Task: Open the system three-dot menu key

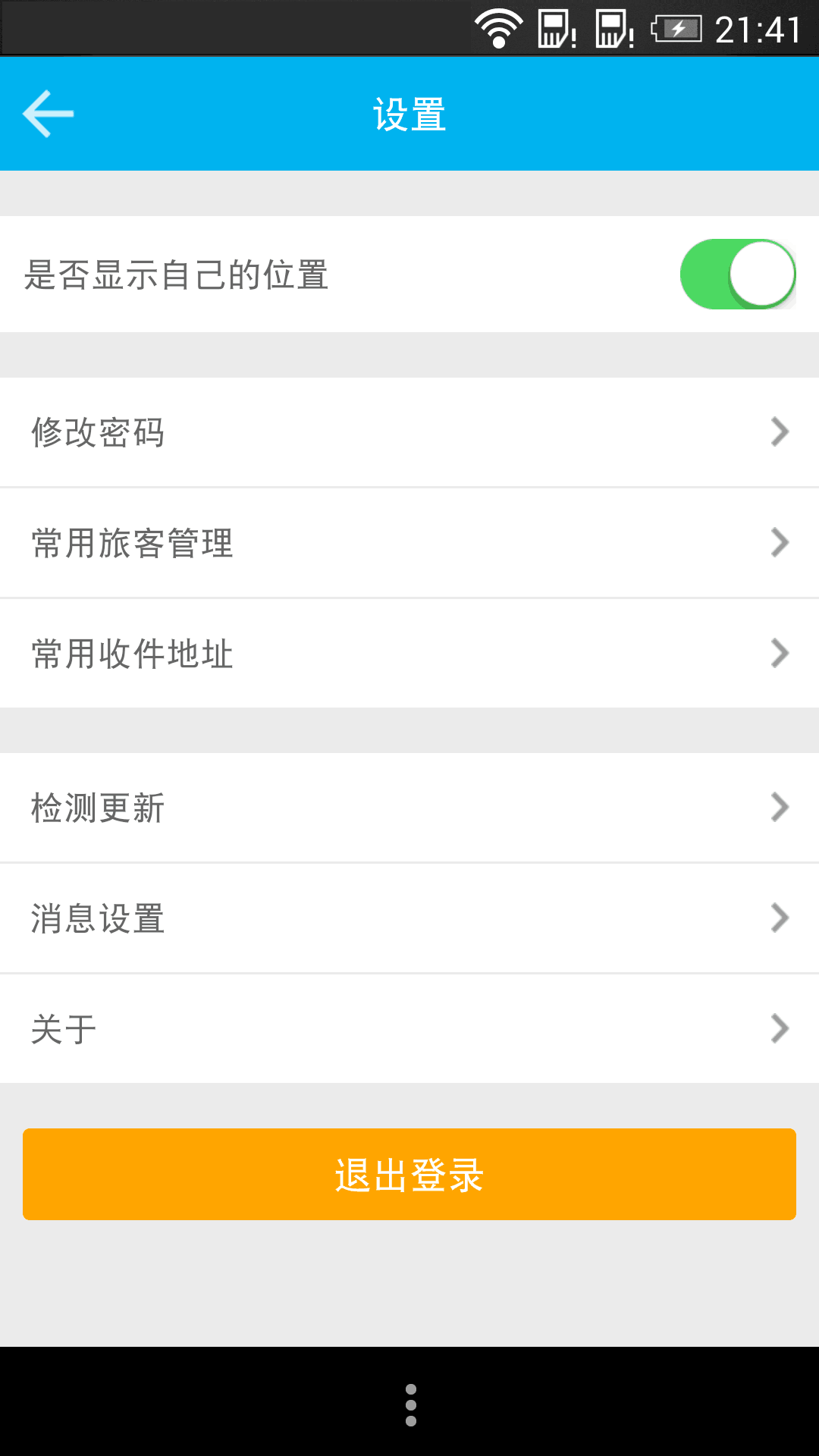Action: click(x=410, y=1405)
